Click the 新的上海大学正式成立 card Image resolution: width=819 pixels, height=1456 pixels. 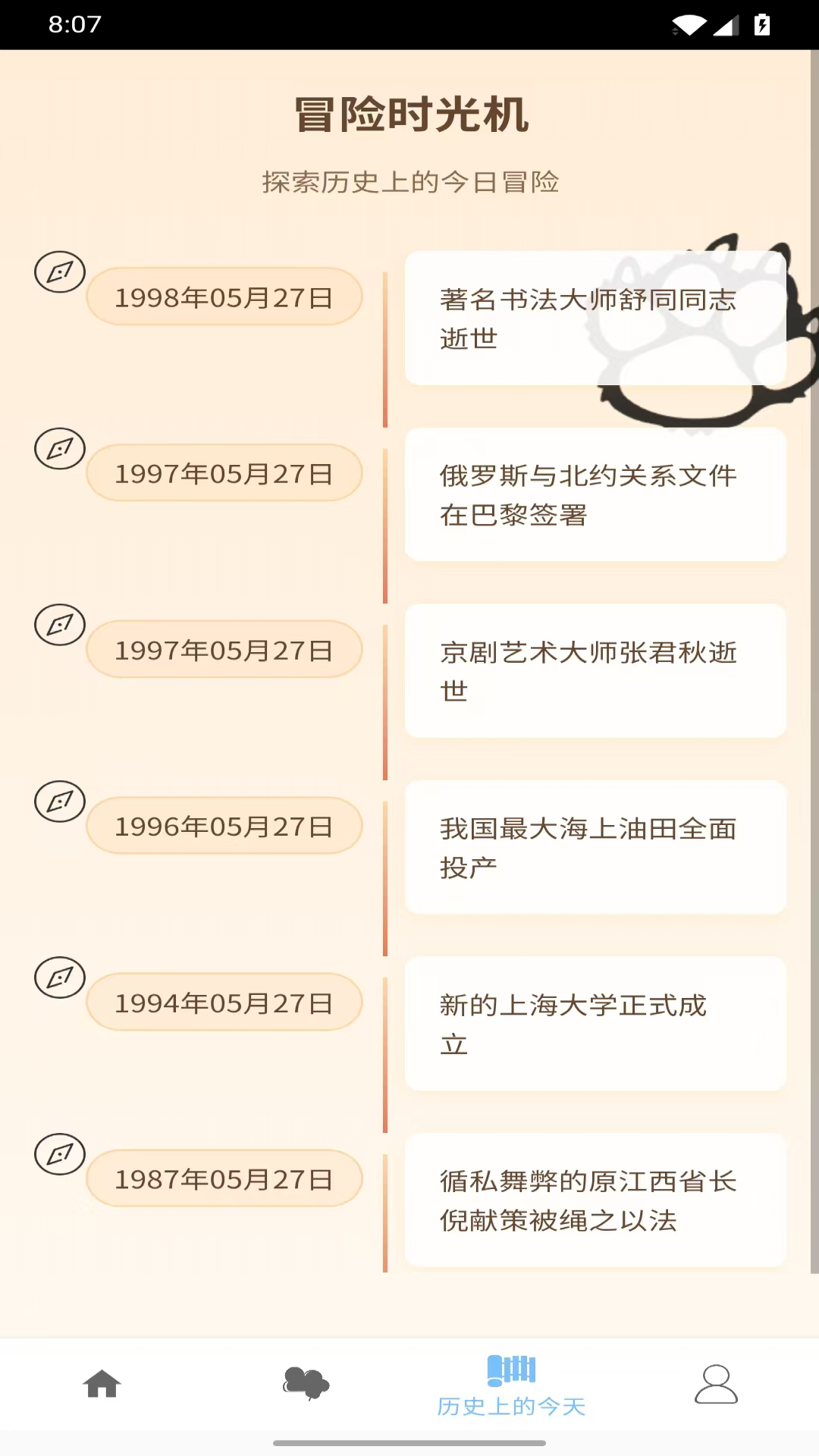tap(595, 1024)
